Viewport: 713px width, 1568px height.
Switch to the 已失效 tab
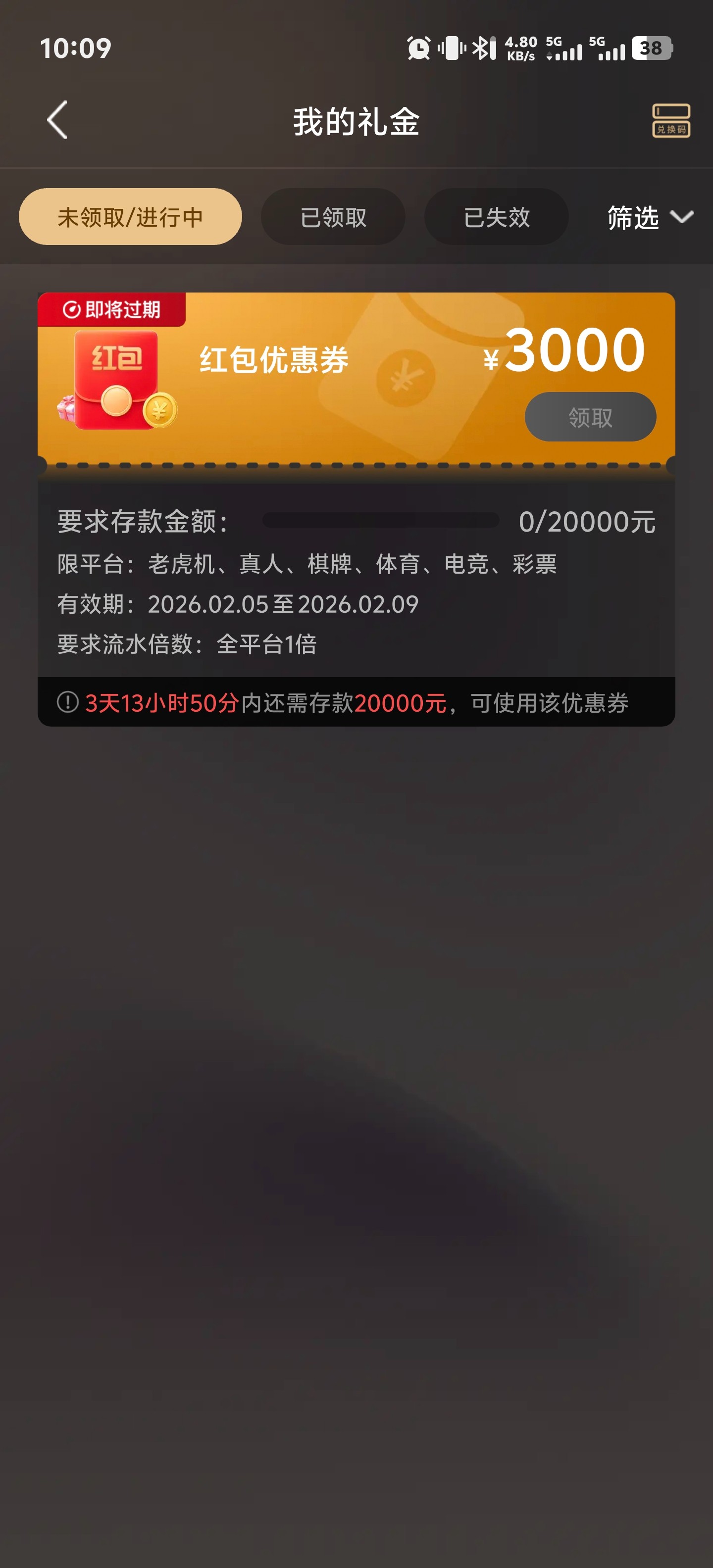pos(496,217)
